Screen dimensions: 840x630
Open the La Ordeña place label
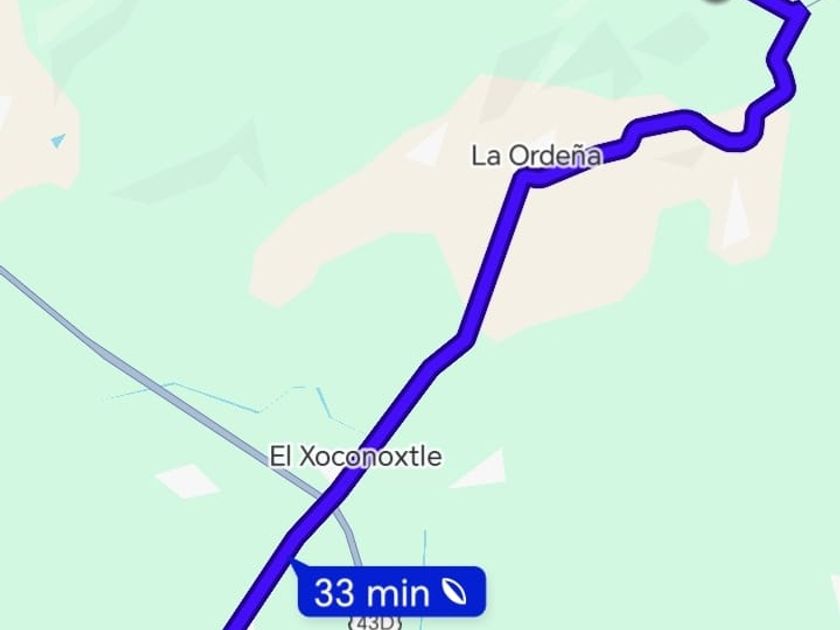[536, 156]
